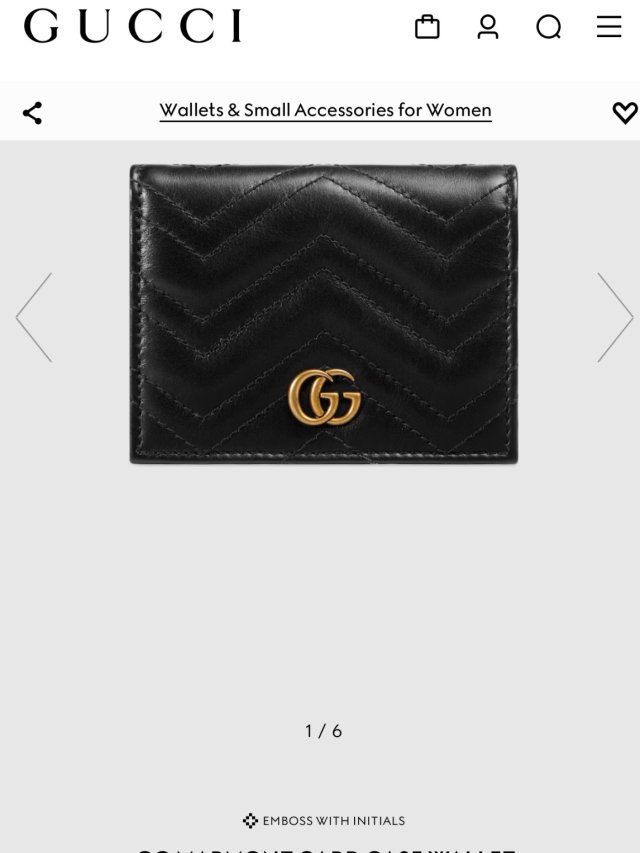Open the account profile icon
The image size is (640, 853).
tap(488, 27)
